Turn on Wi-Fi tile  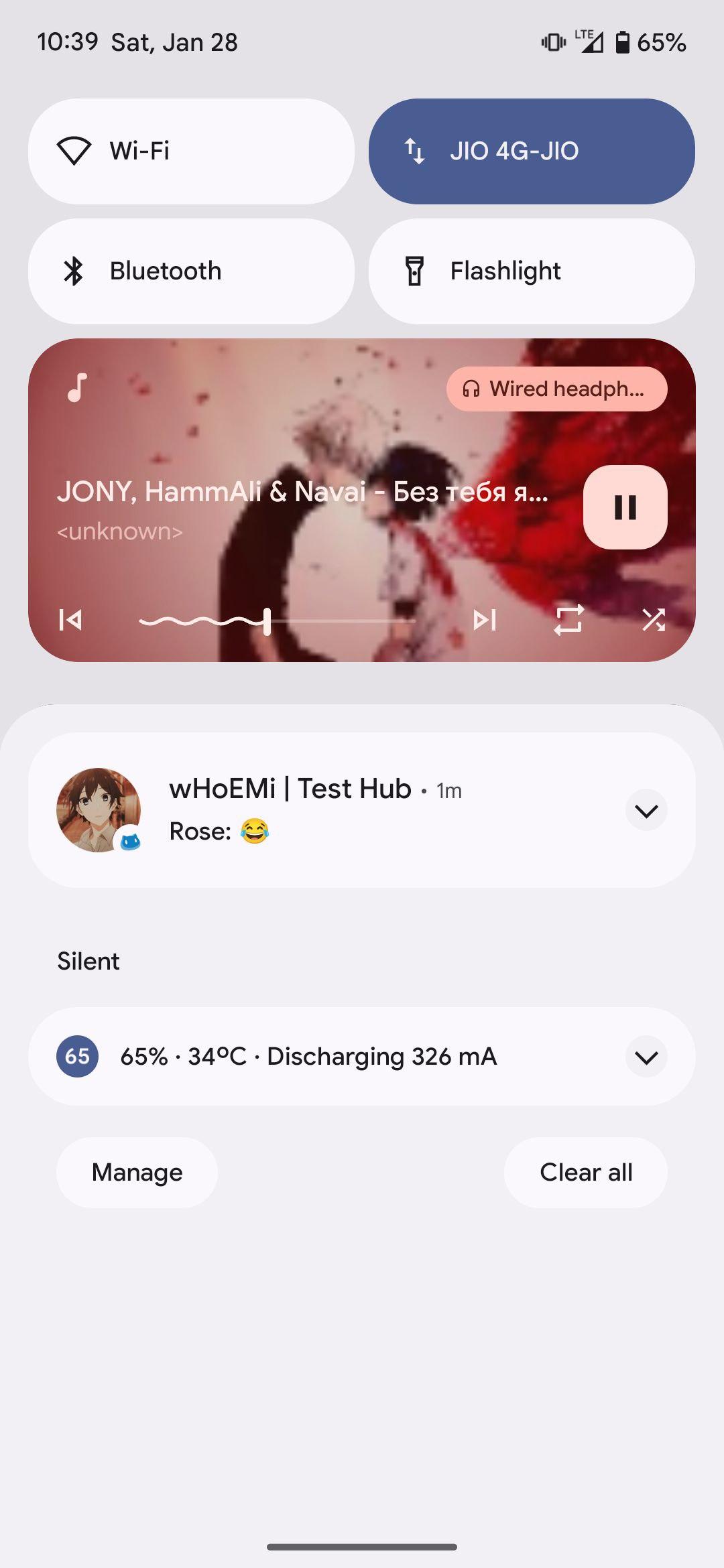click(191, 151)
